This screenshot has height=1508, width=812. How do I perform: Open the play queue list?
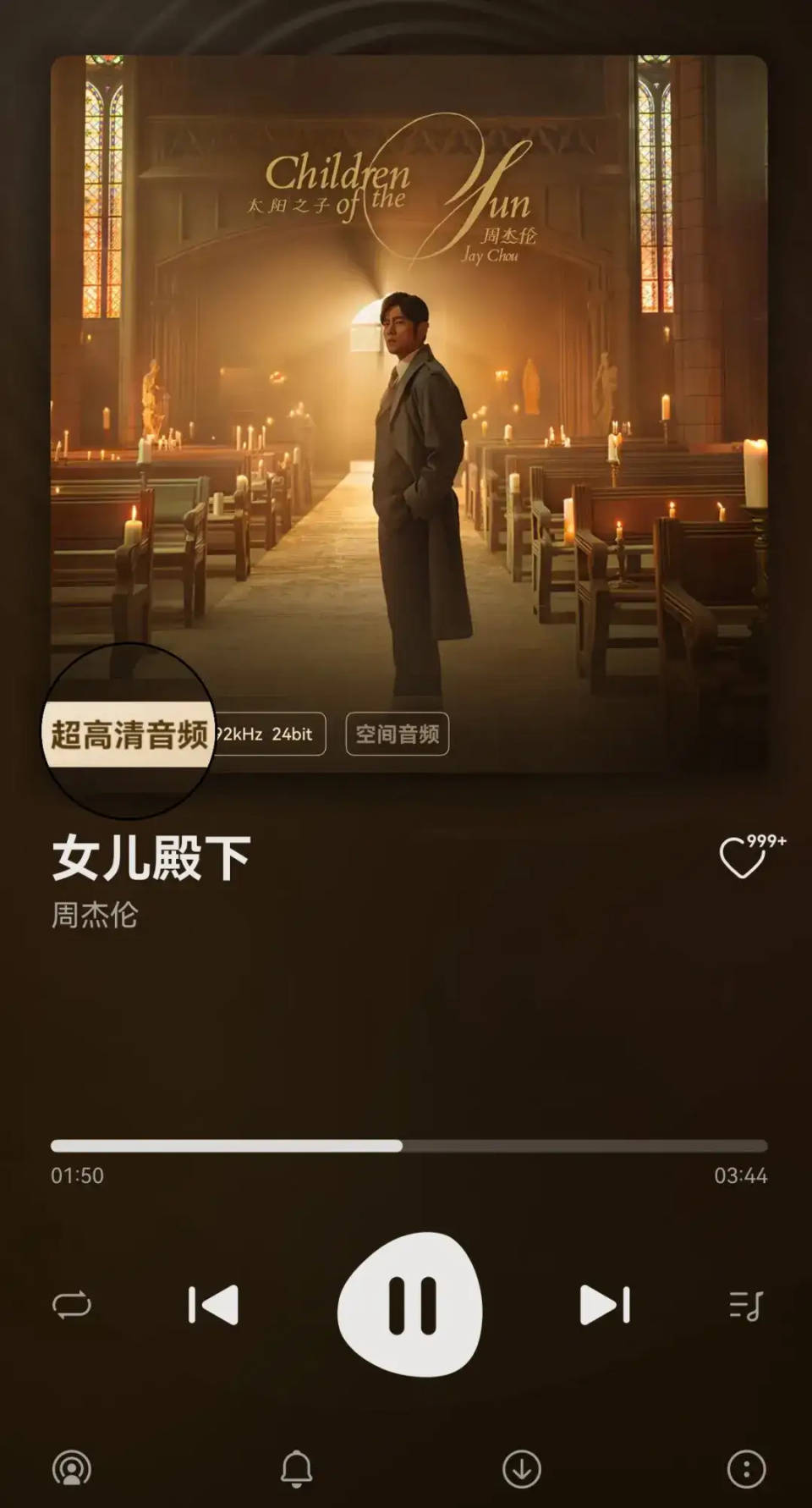pyautogui.click(x=745, y=1306)
